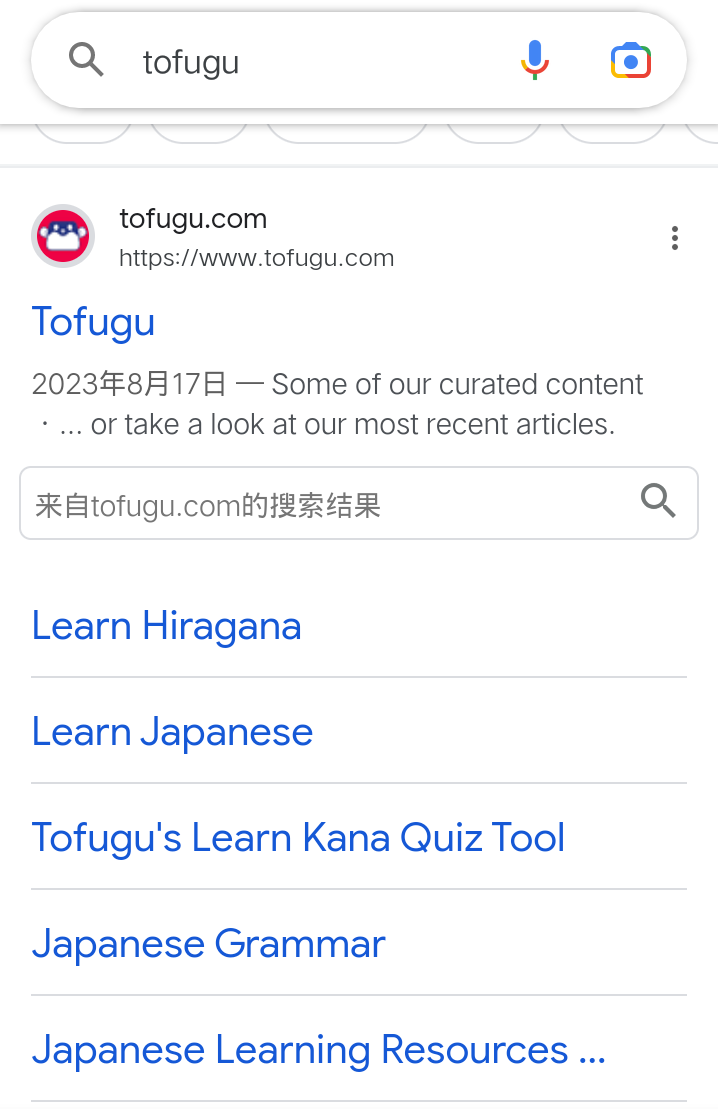The image size is (718, 1109).
Task: Tap the magnifier icon in tofugu.com search box
Action: click(x=658, y=500)
